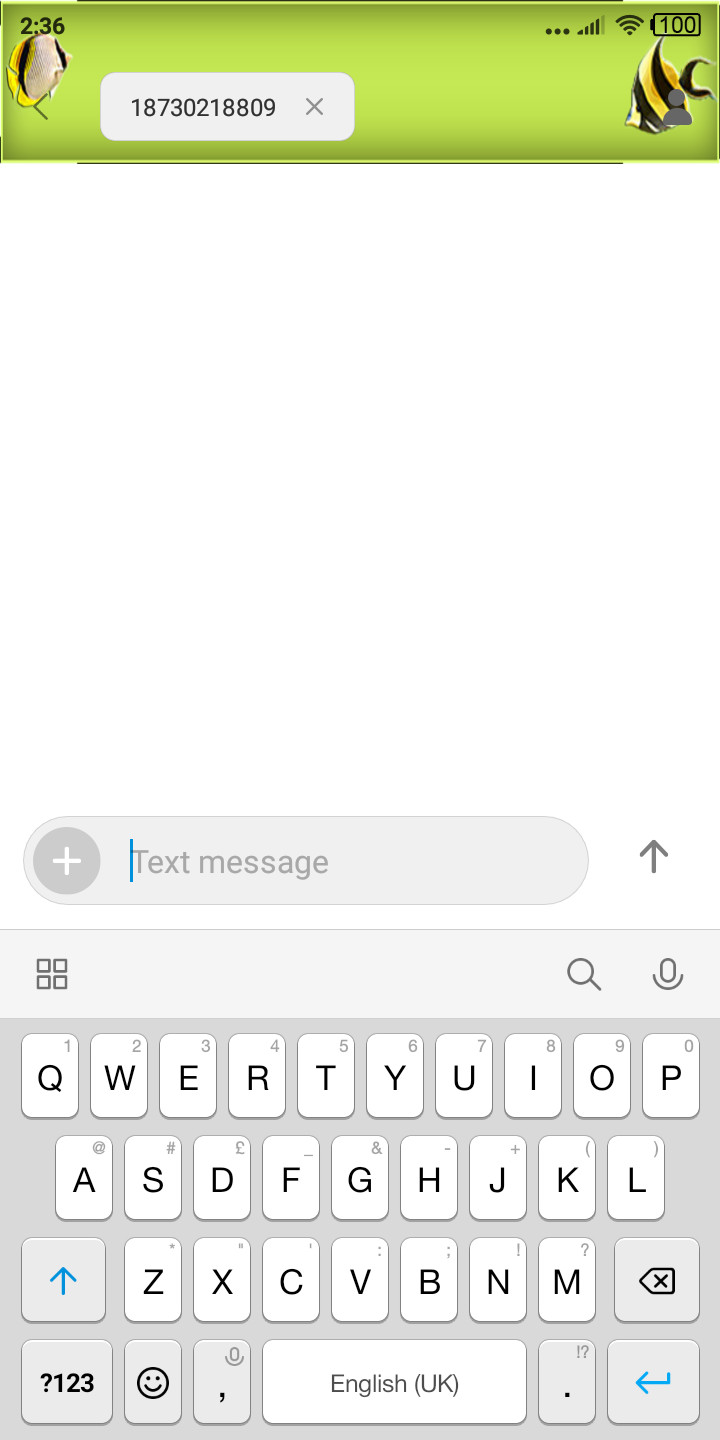720x1440 pixels.
Task: Go back using the top-left arrow
Action: [x=40, y=108]
